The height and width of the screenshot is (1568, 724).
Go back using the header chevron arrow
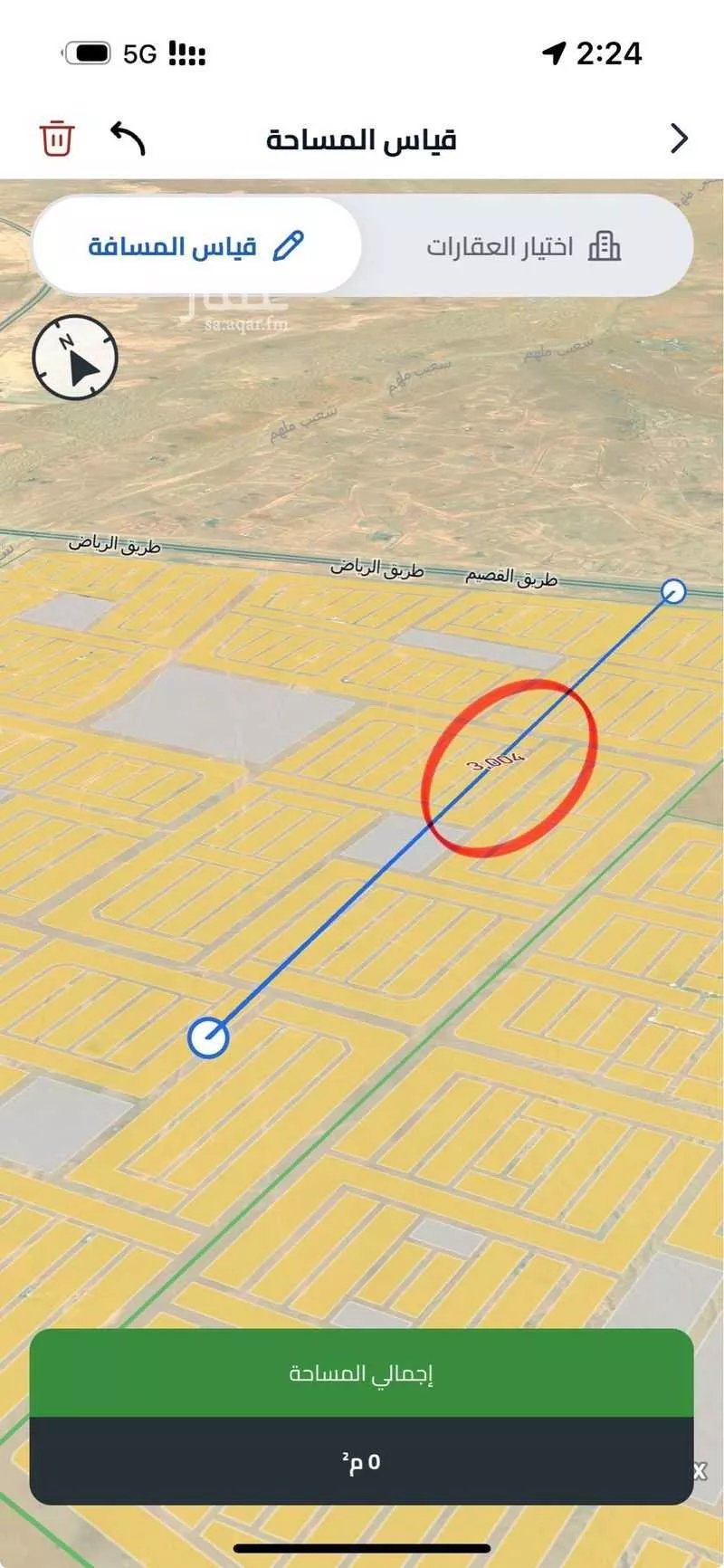pos(679,139)
